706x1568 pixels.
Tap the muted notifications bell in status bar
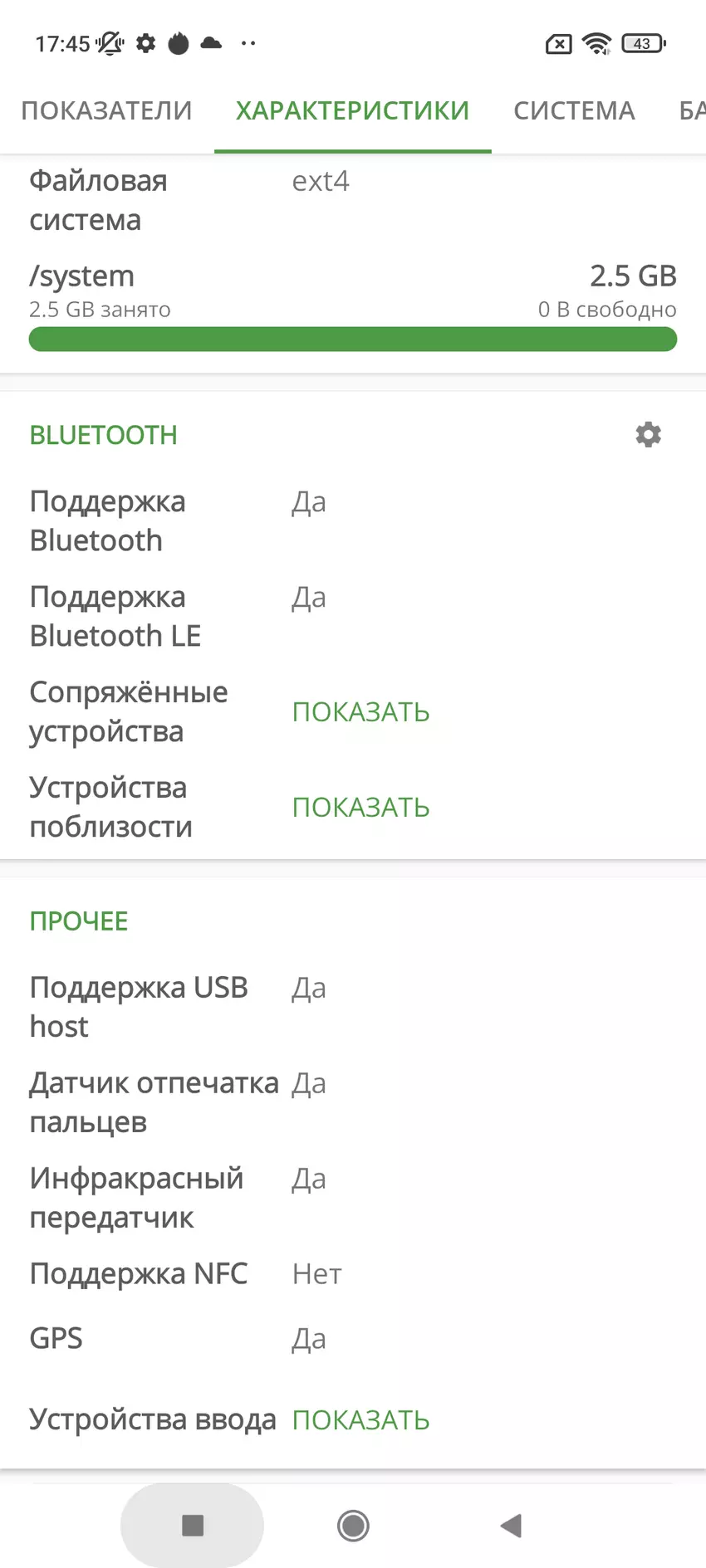pos(110,42)
